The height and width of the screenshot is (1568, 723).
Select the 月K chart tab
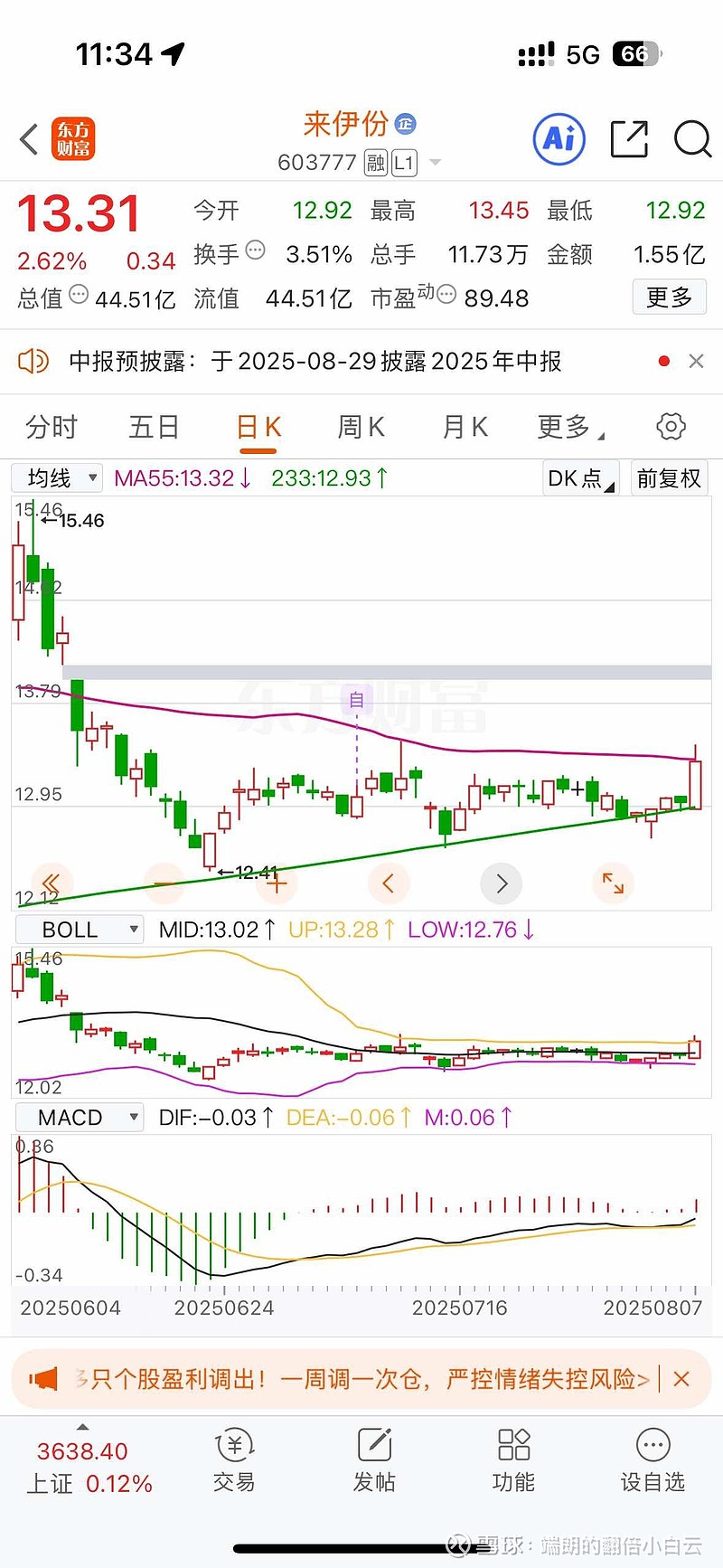coord(465,427)
